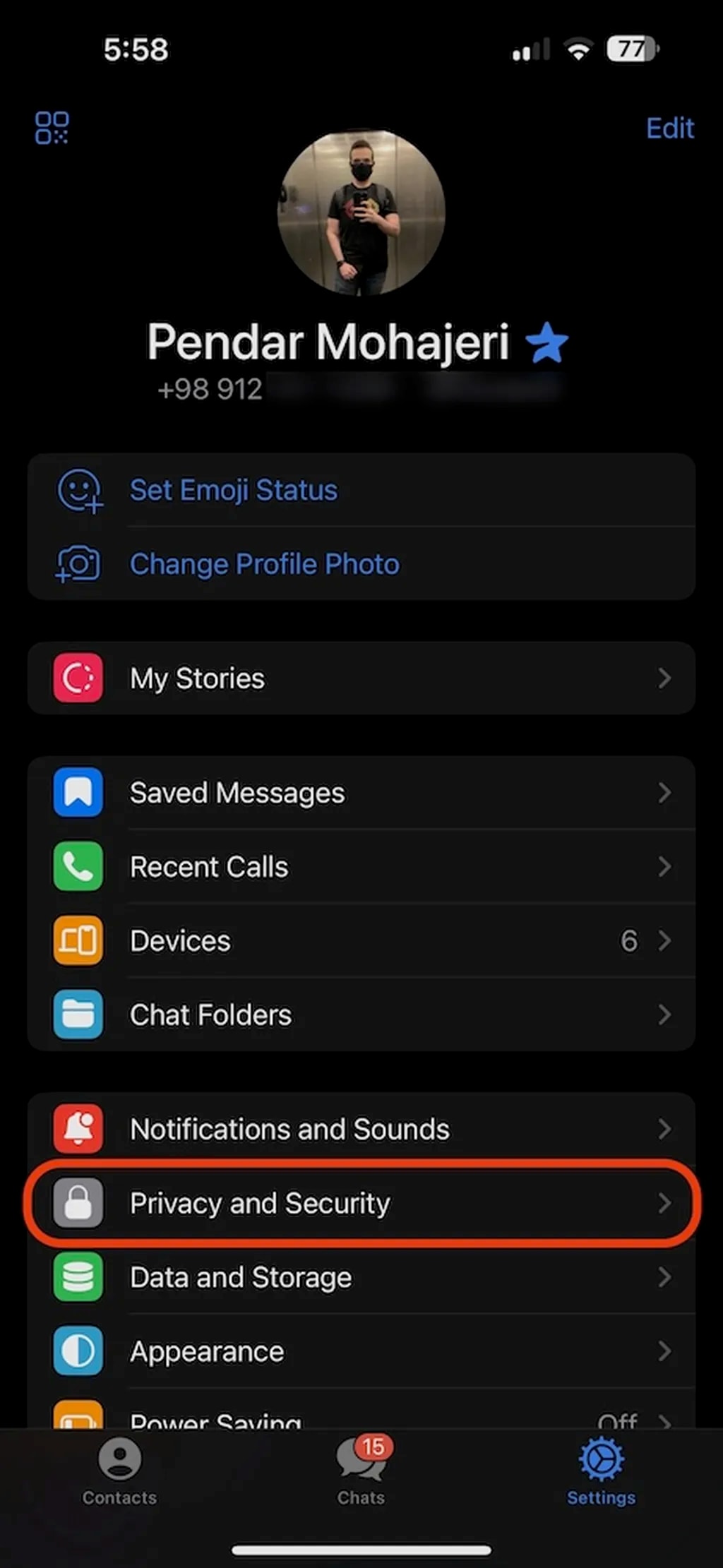Open the Devices list
723x1568 pixels.
click(361, 941)
